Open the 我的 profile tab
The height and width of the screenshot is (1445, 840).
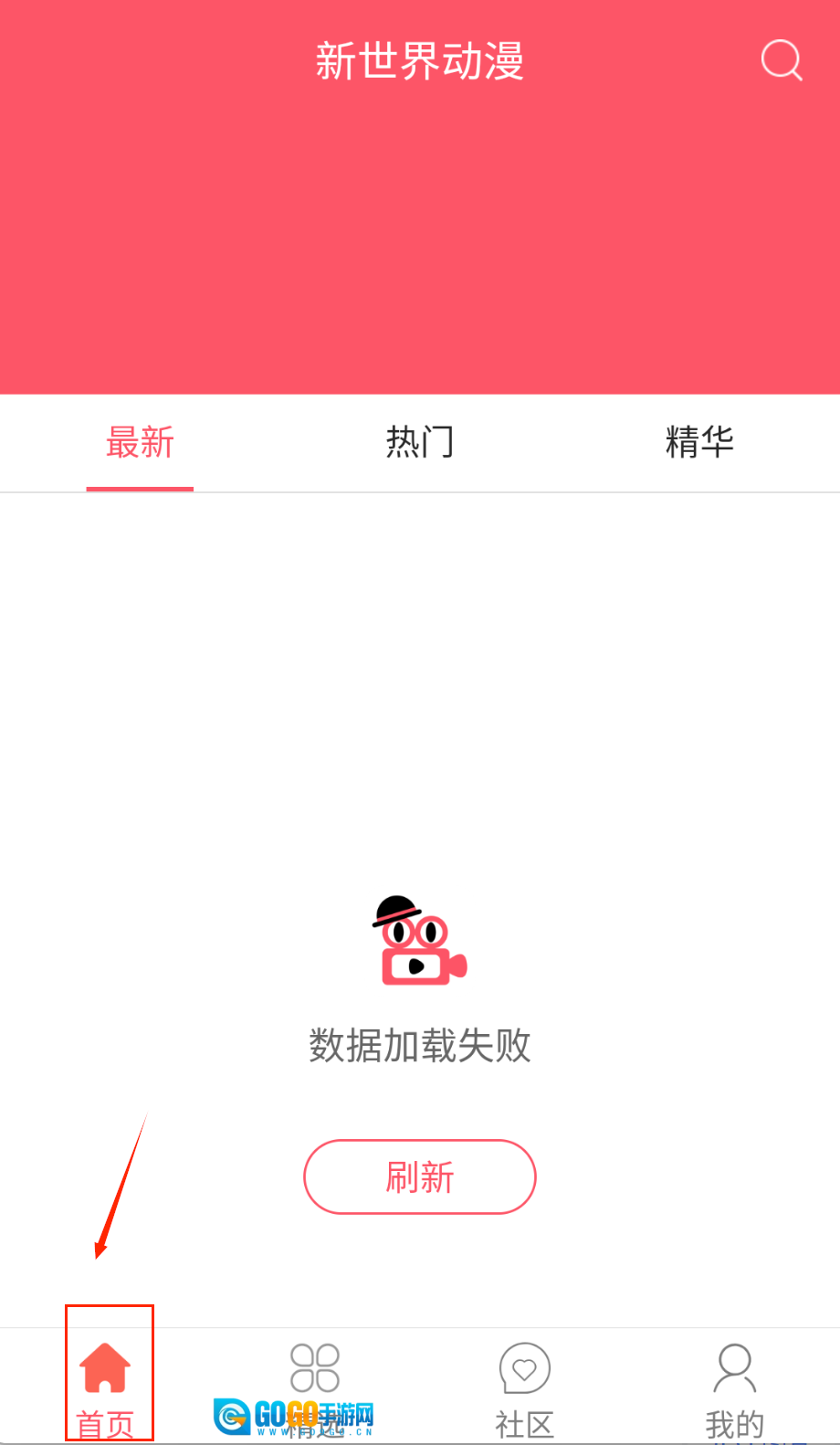734,1384
